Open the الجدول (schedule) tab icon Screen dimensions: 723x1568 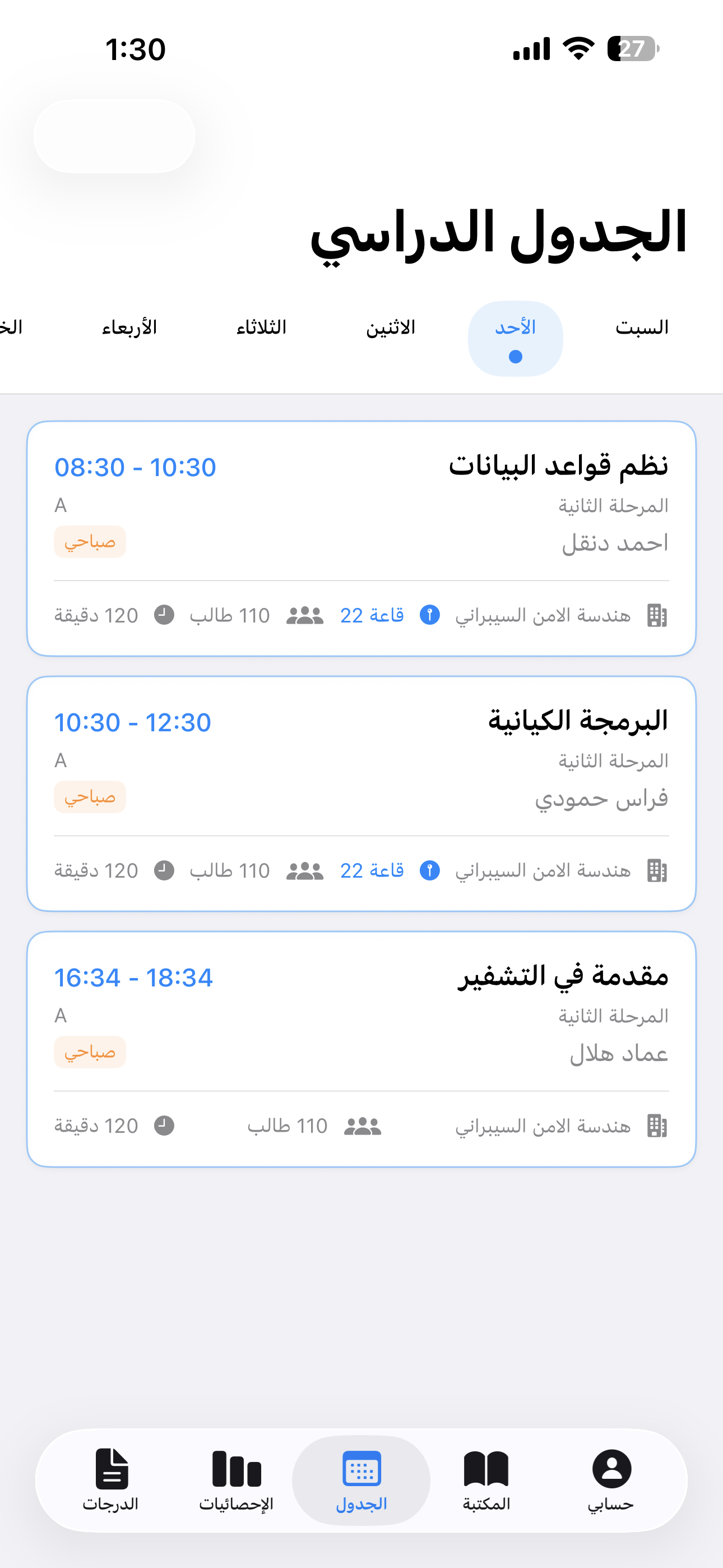361,1471
